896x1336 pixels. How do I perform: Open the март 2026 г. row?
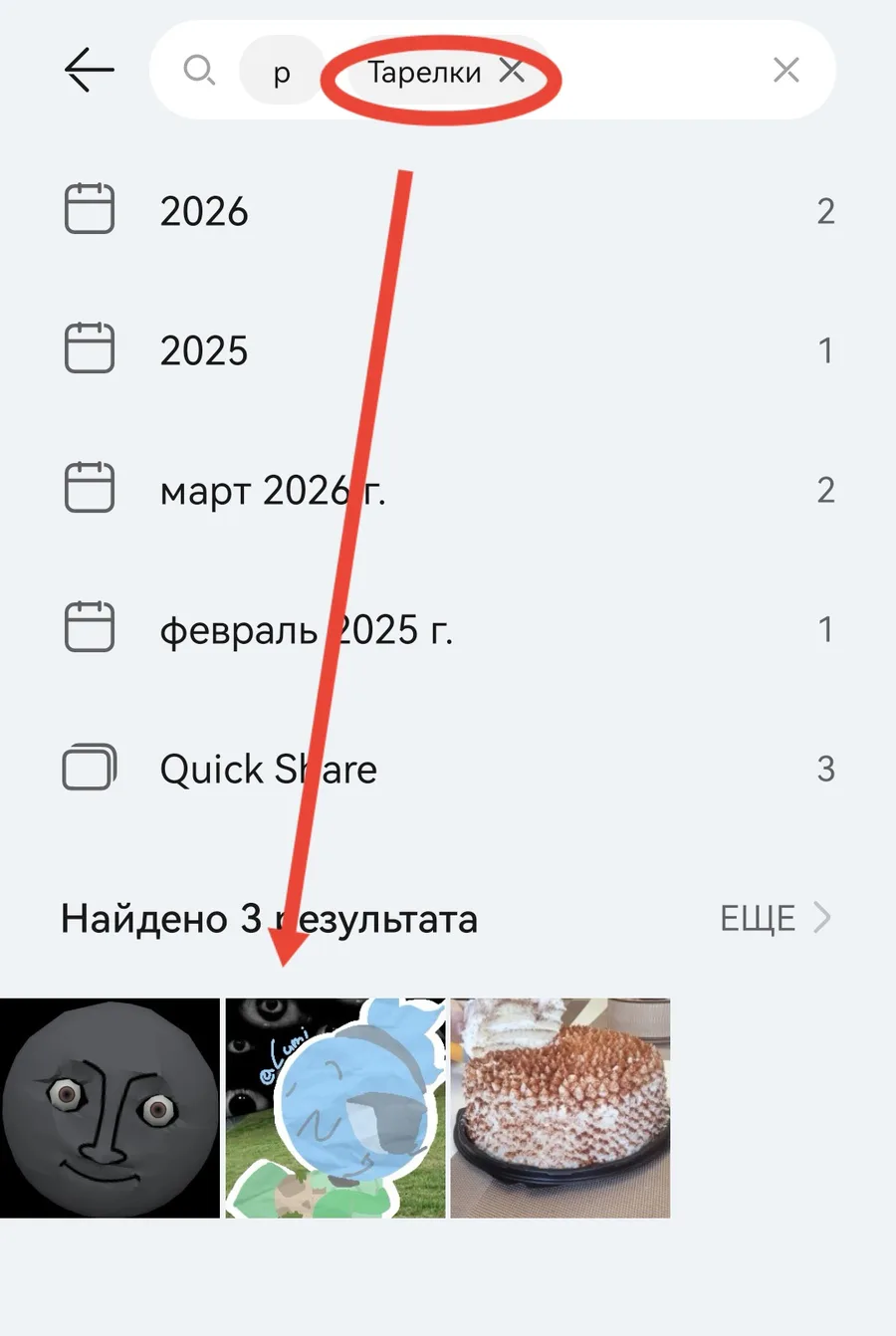448,490
